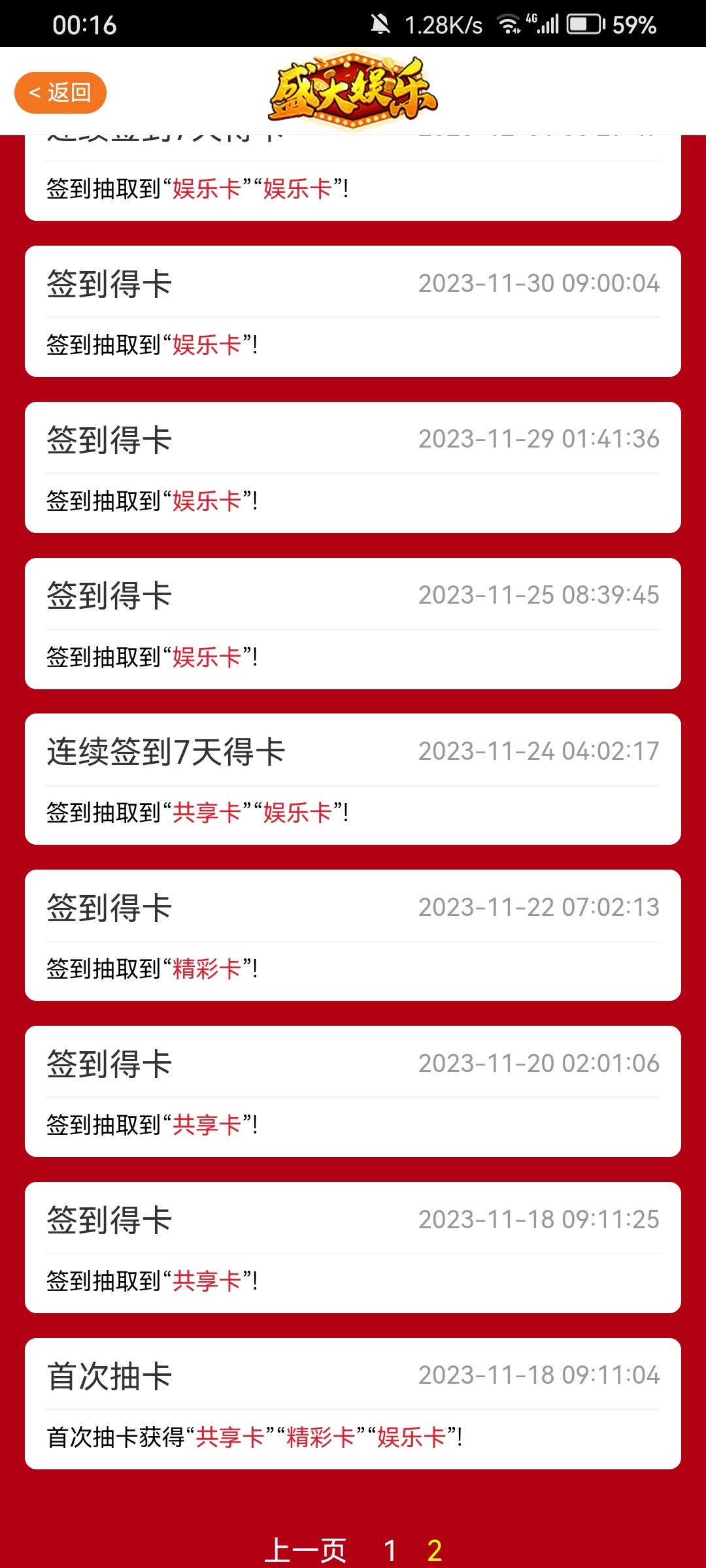
Task: Tap the 盛大娱乐 logo at top
Action: click(353, 91)
